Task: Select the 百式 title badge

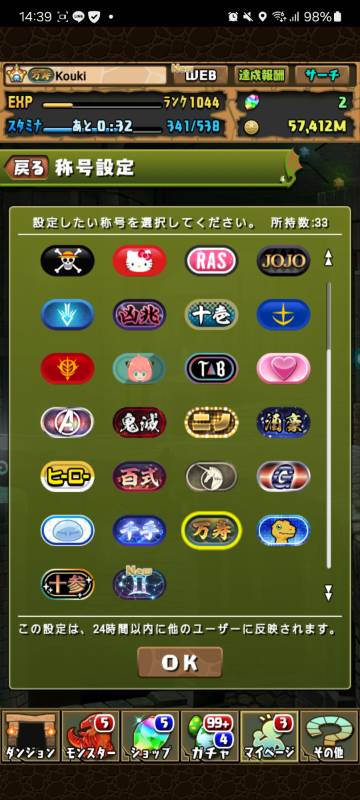Action: 140,477
